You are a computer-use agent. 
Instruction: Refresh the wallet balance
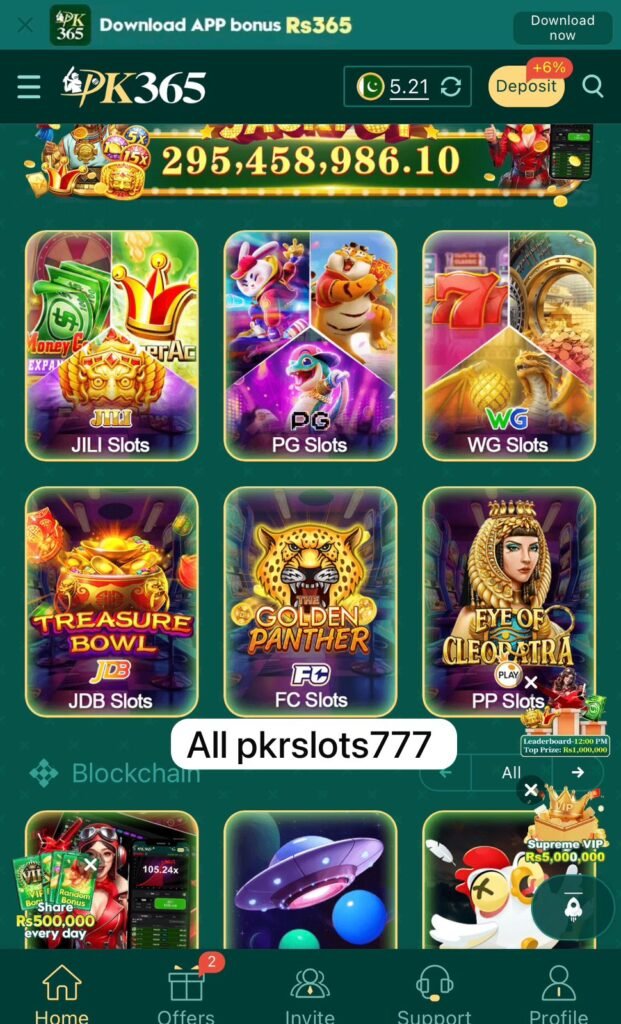click(x=451, y=87)
